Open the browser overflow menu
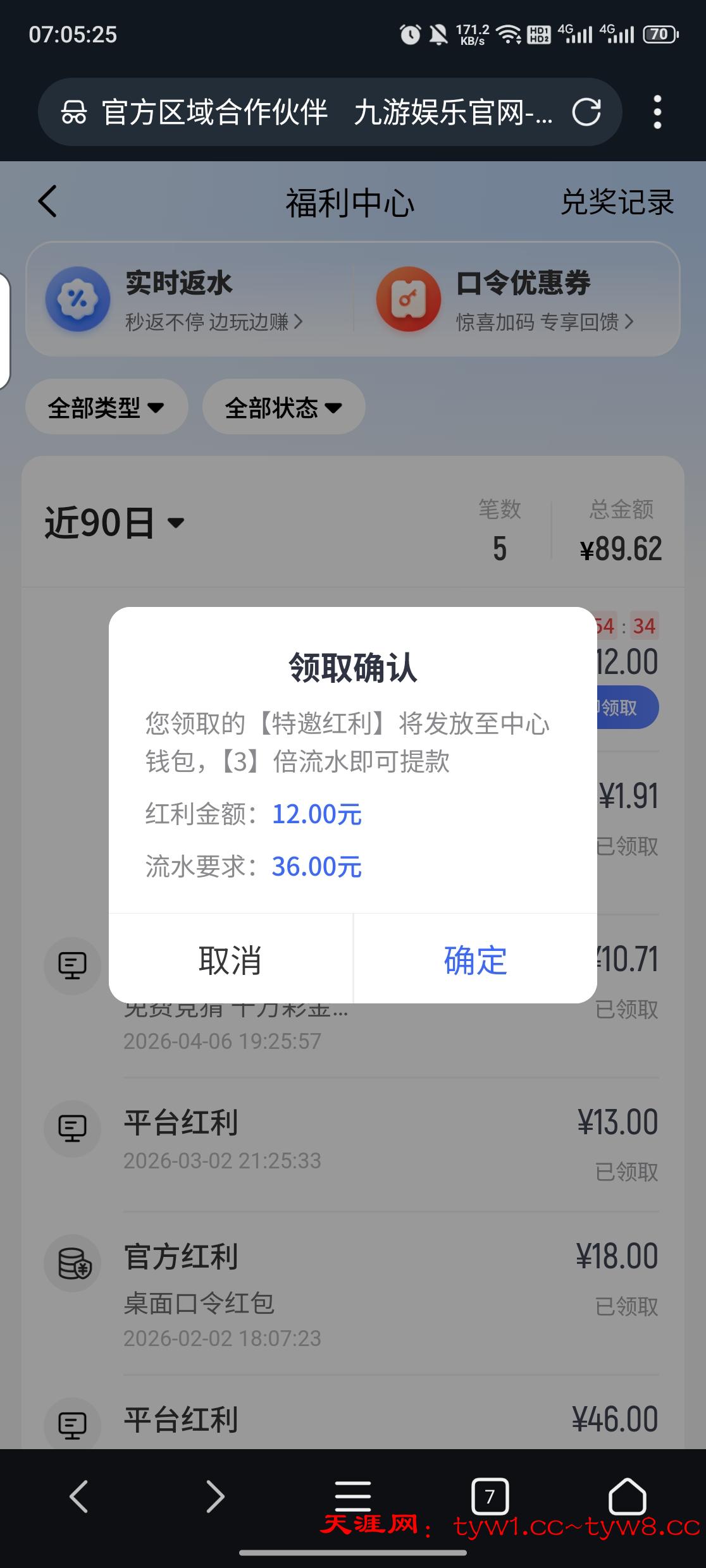The width and height of the screenshot is (706, 1568). [658, 113]
